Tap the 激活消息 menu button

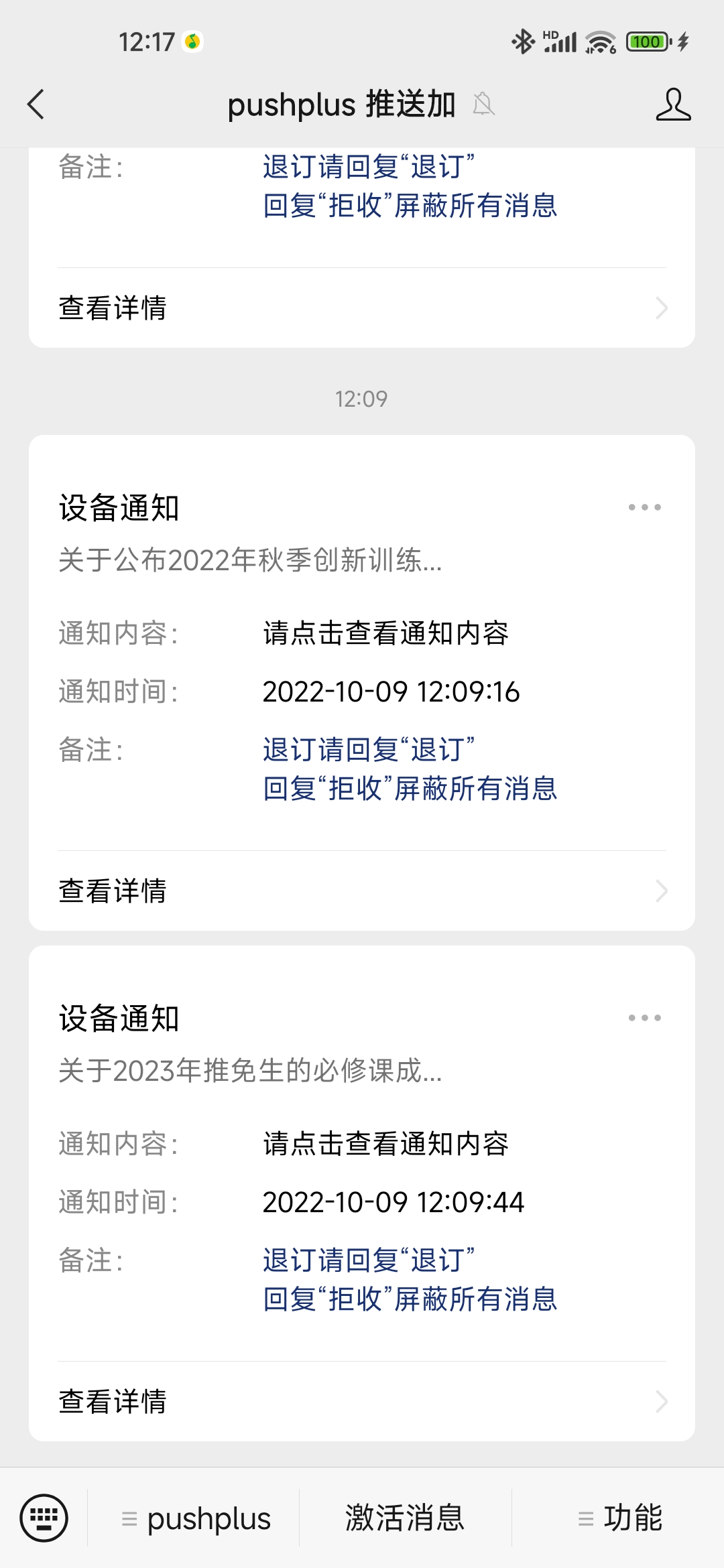(x=405, y=1518)
